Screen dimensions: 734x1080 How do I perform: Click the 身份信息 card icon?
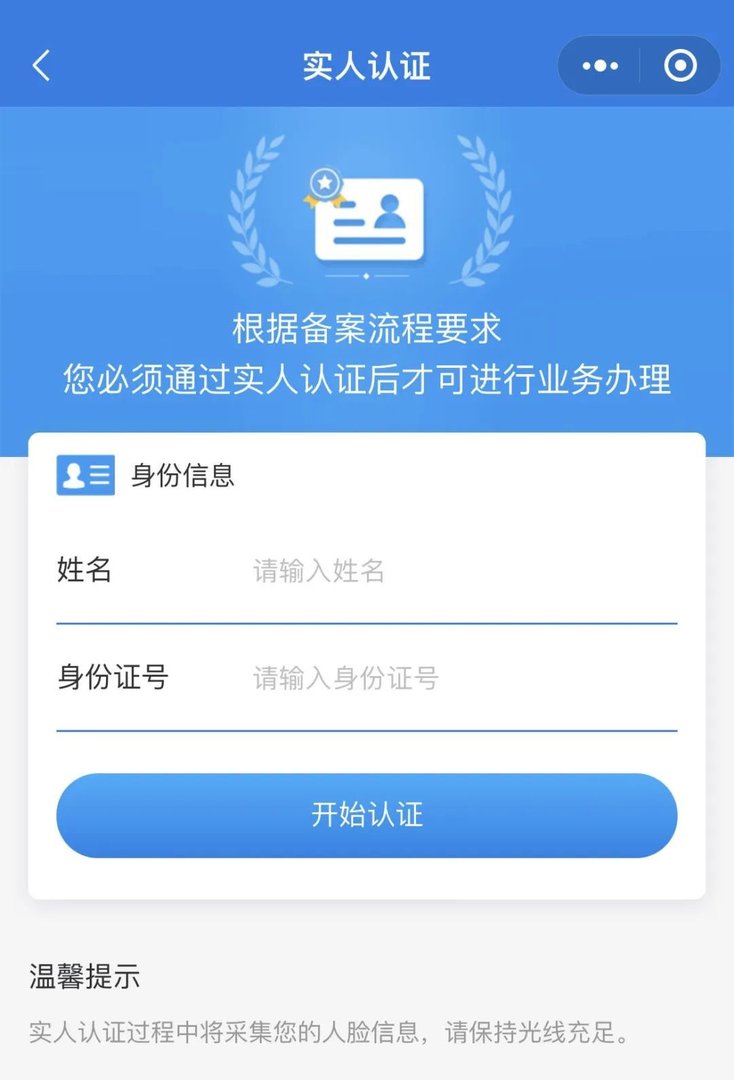tap(86, 477)
